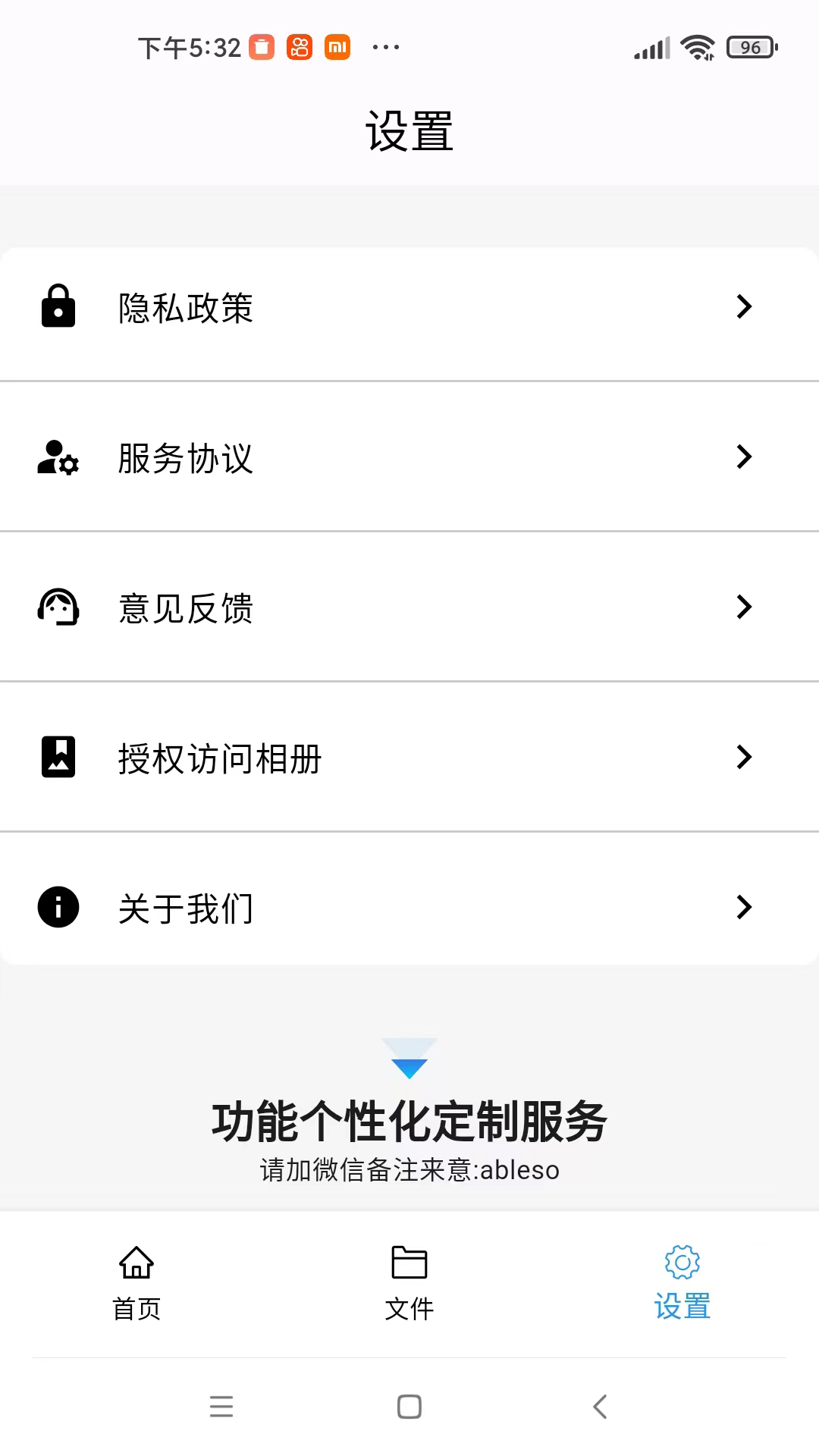Screen dimensions: 819x1456
Task: Click the headset icon beside 意见反馈
Action: tap(57, 607)
